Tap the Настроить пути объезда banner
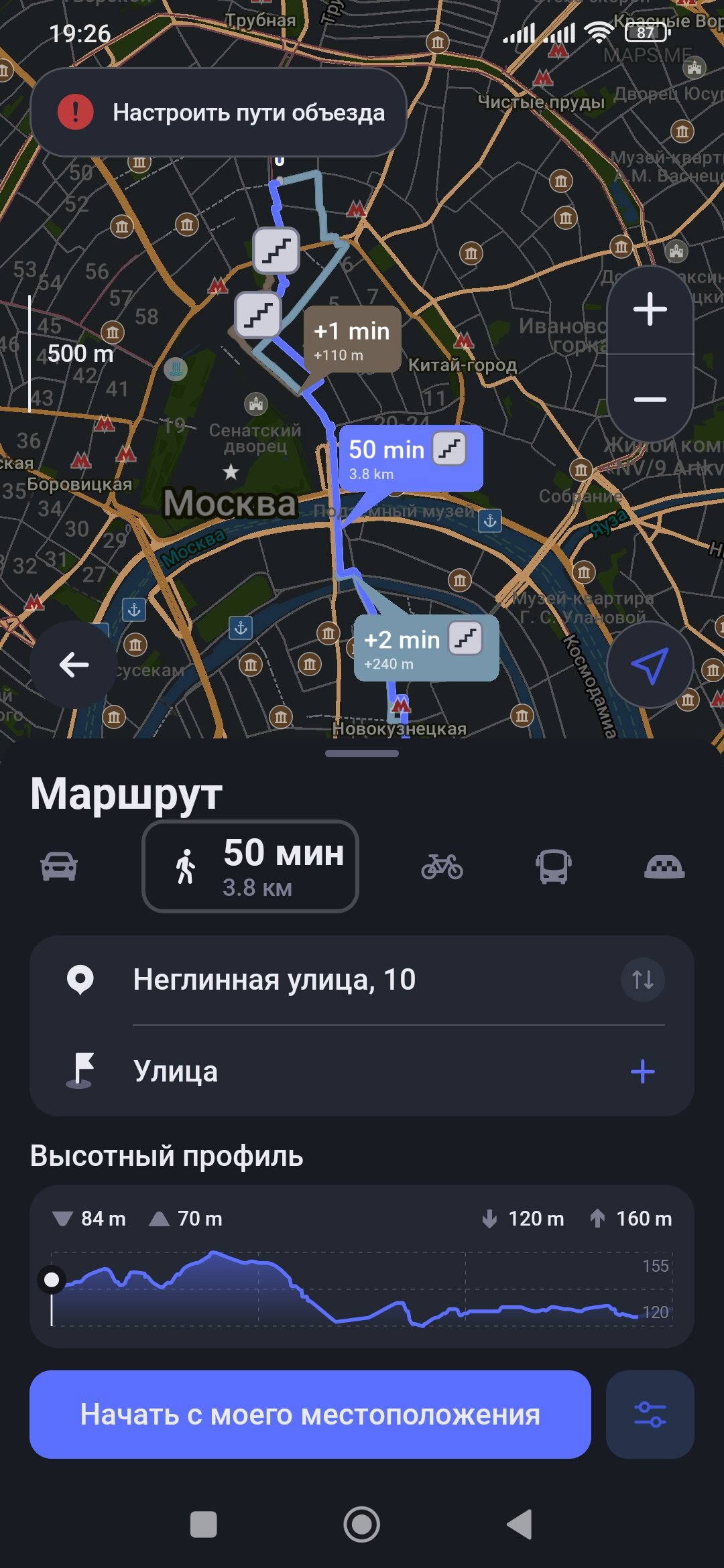 pyautogui.click(x=219, y=113)
